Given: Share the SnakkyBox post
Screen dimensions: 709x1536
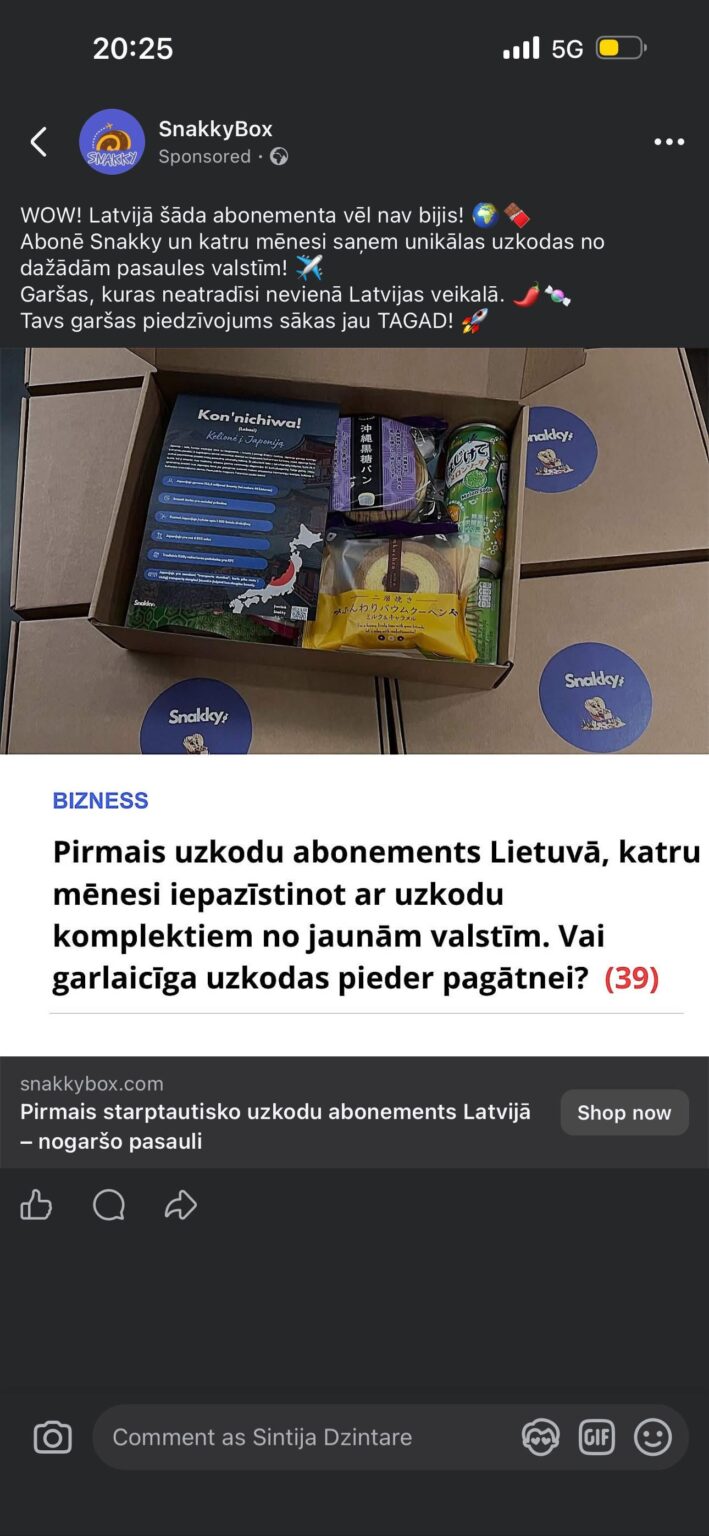Looking at the screenshot, I should click(x=181, y=1205).
